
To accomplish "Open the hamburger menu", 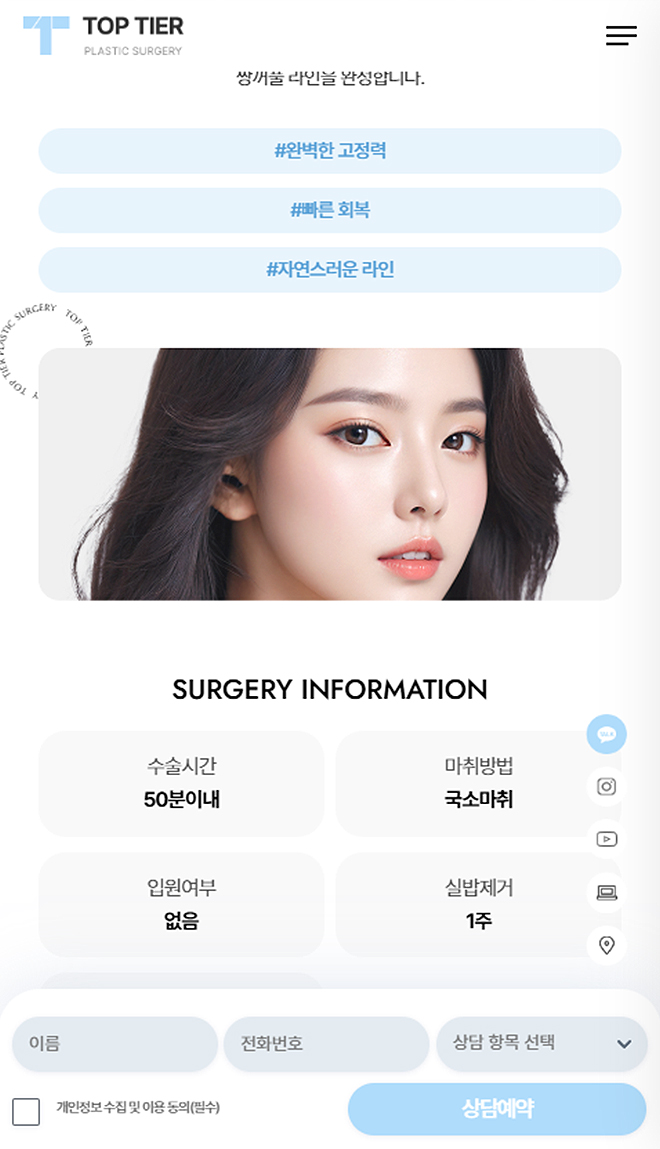I will [620, 36].
